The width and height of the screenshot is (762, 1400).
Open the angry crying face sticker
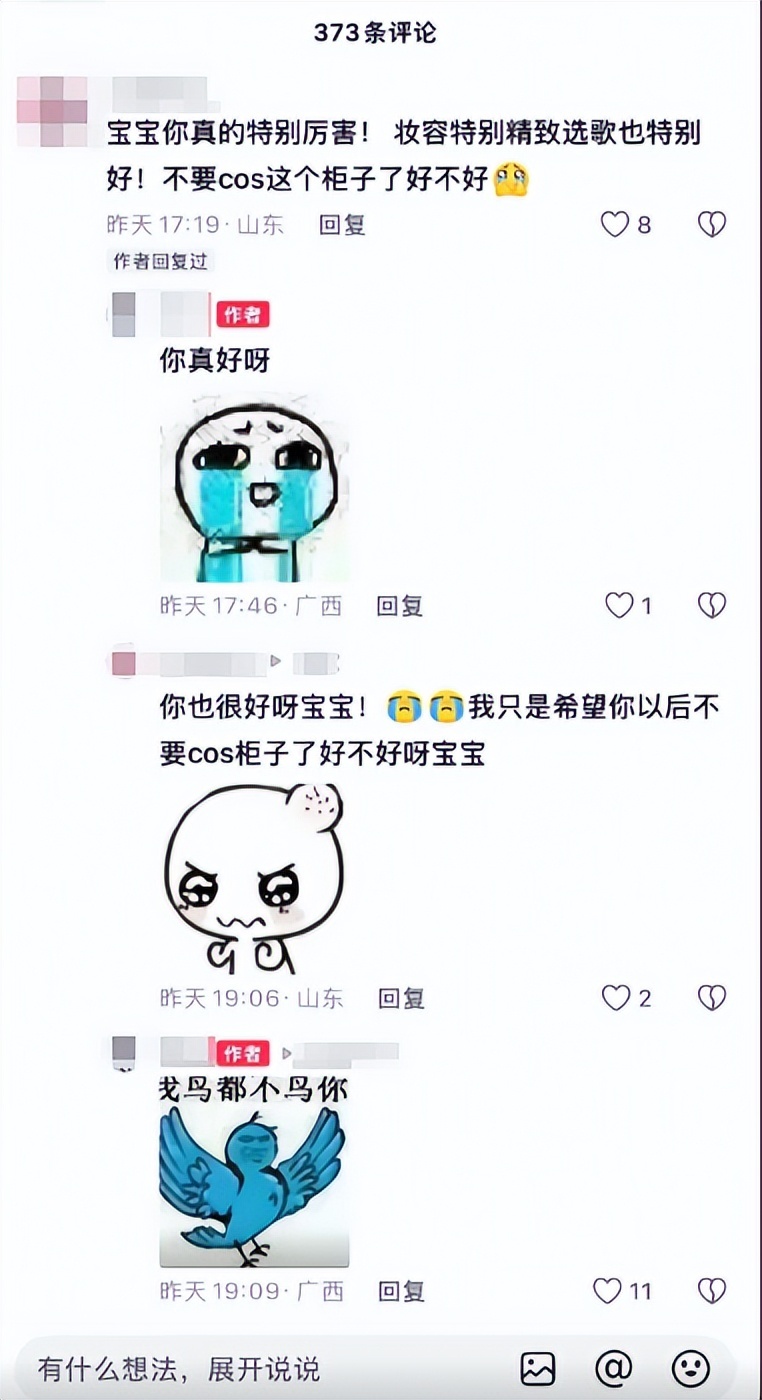254,880
